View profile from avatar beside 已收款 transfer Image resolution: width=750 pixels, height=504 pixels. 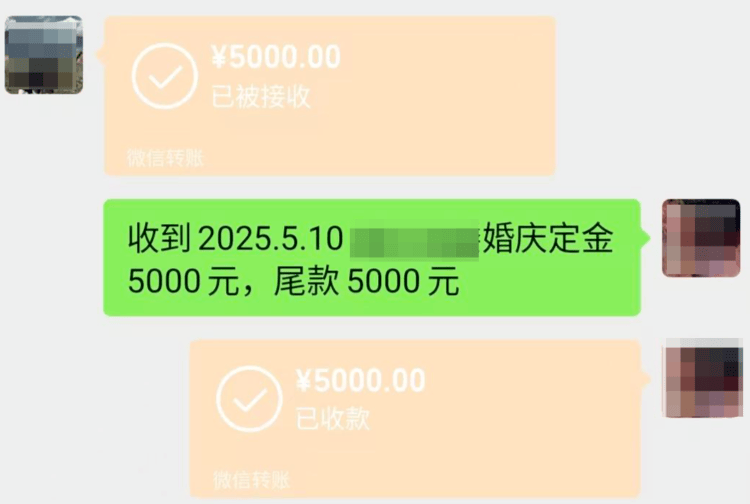coord(705,377)
